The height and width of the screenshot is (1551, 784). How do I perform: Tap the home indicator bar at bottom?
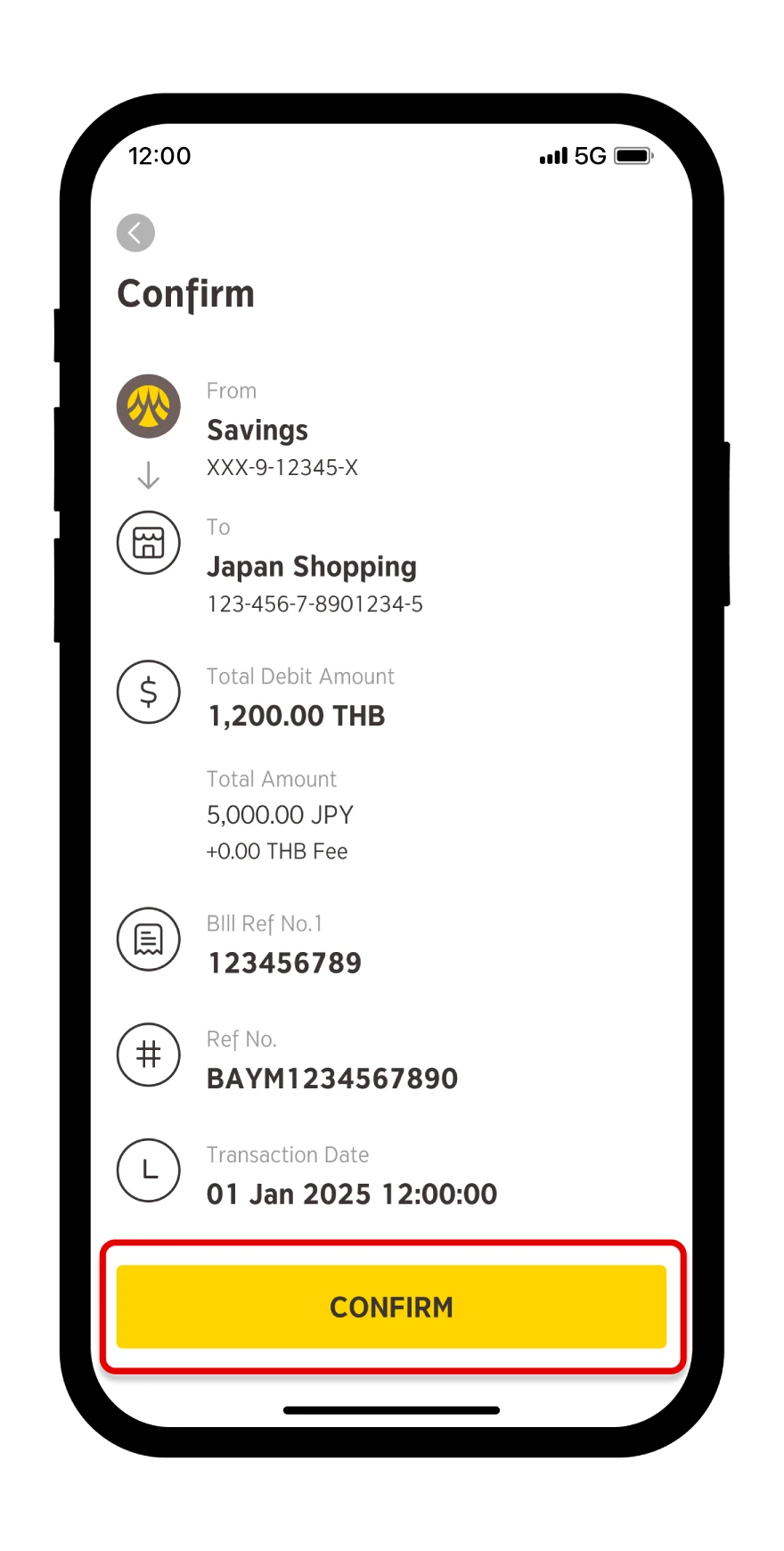click(x=392, y=1410)
